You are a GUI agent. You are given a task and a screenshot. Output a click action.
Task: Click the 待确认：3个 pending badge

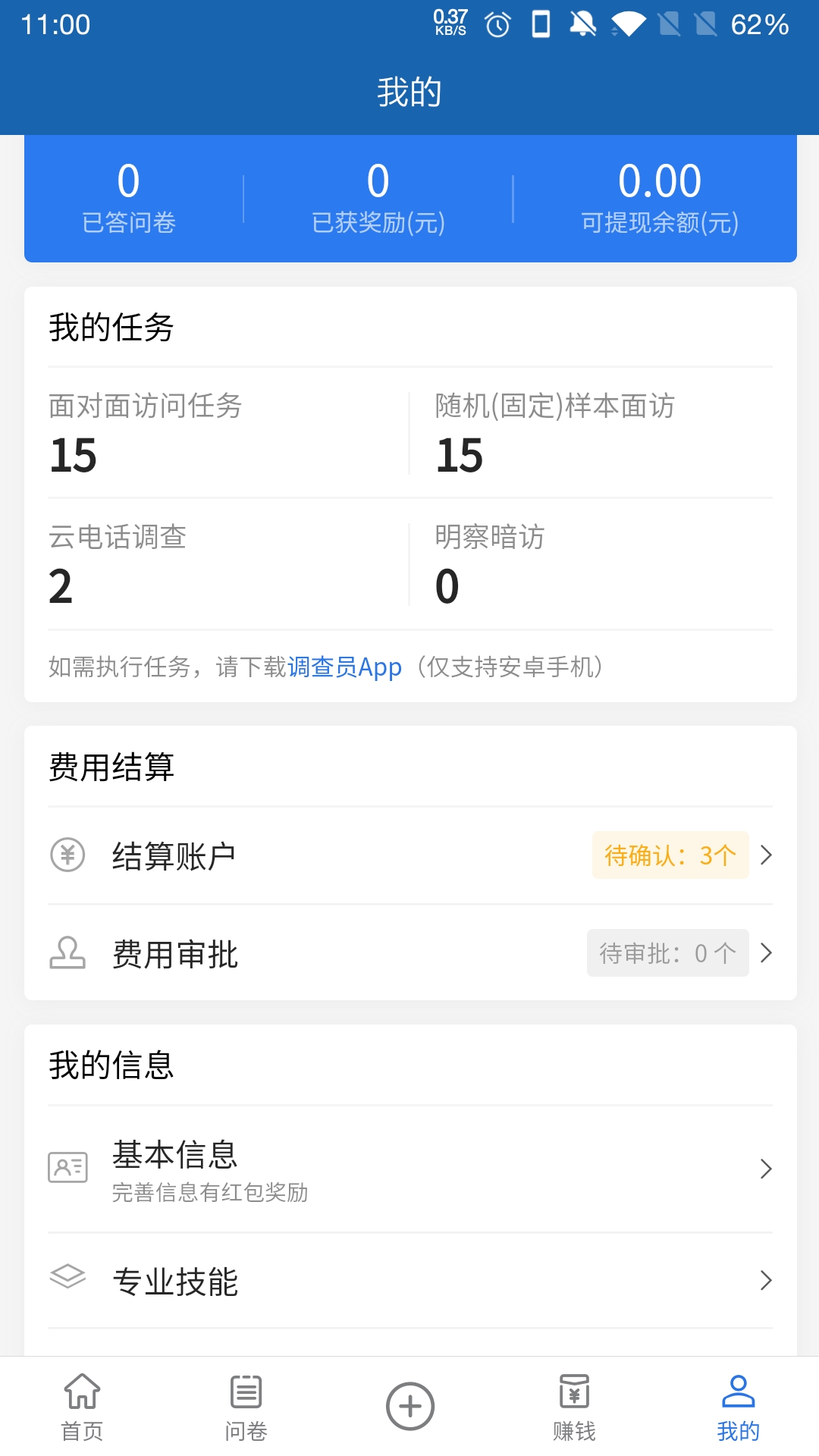pos(667,855)
